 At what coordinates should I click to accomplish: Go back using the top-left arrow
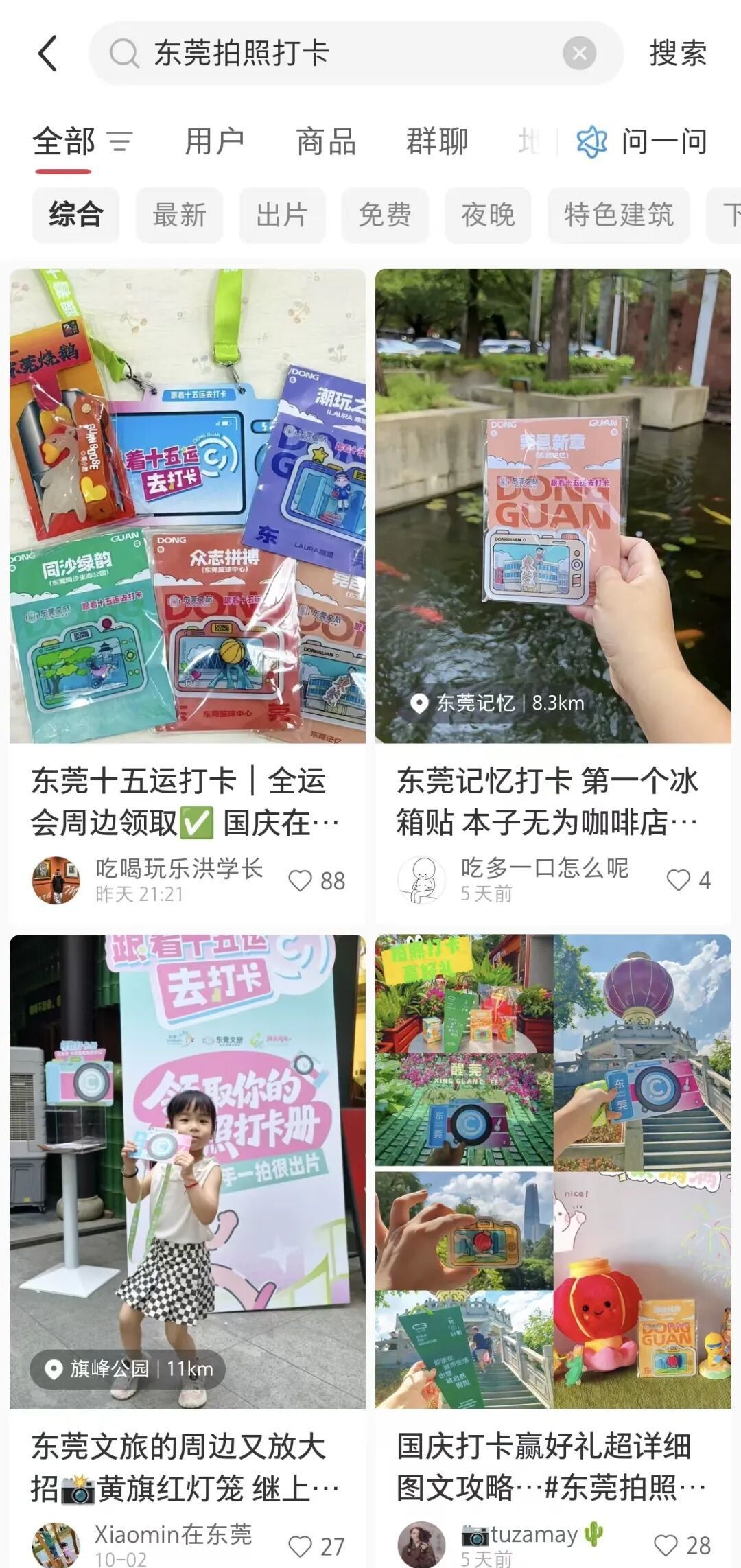(x=47, y=54)
